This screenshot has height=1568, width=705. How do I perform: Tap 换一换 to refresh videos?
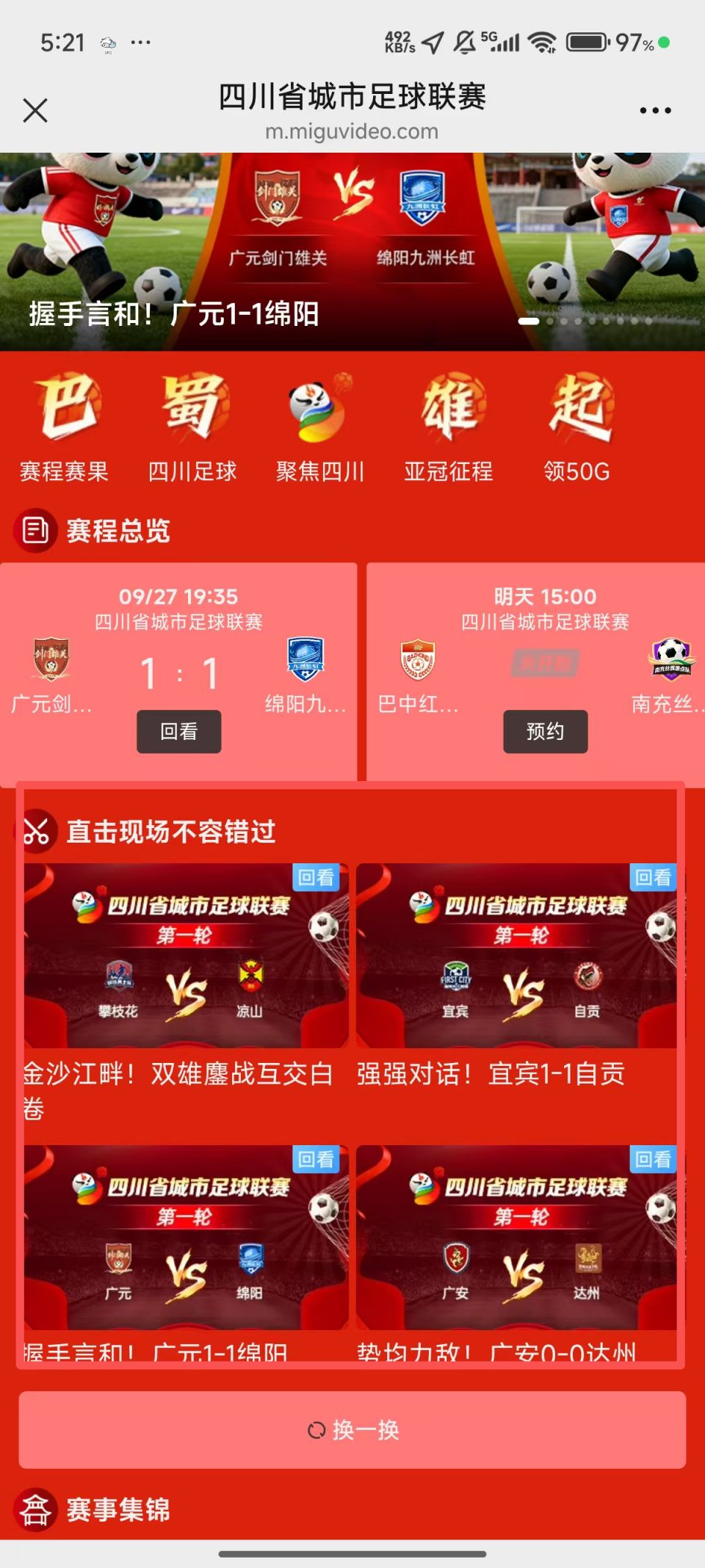pyautogui.click(x=352, y=1430)
